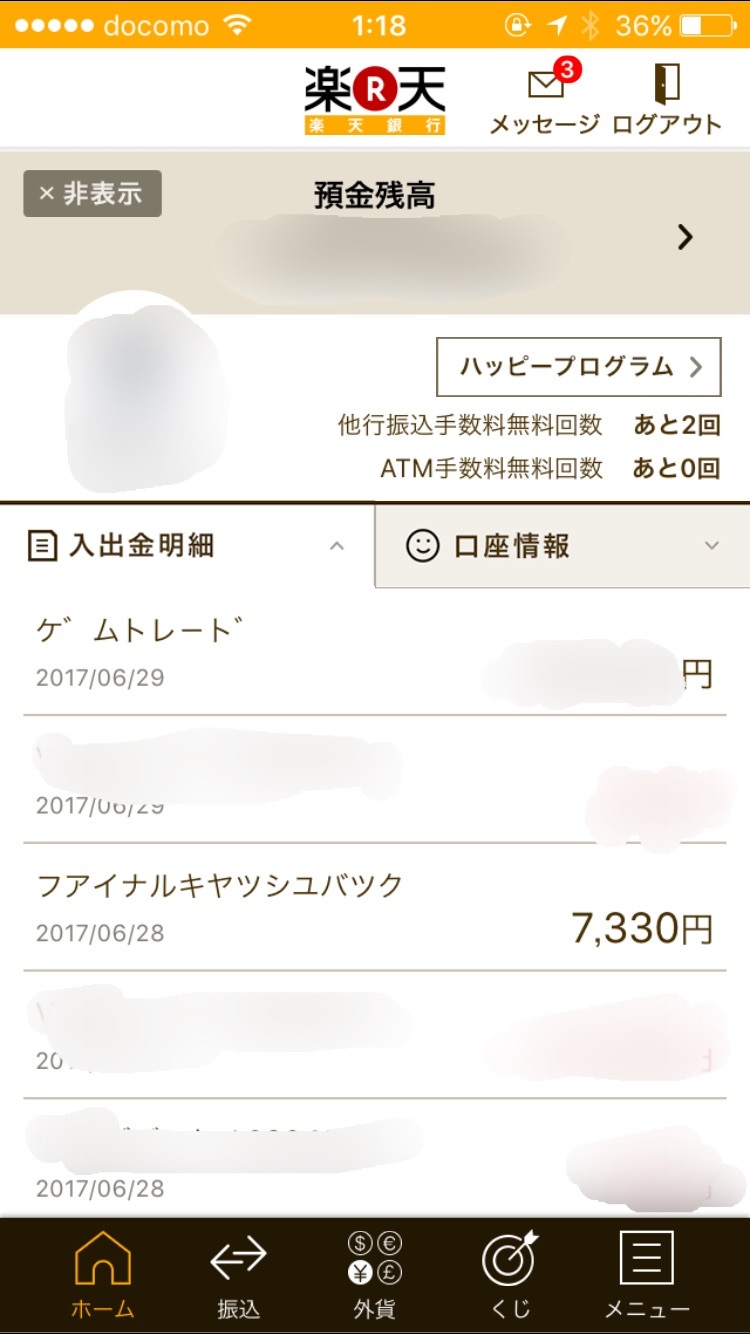Hide the balance with 非表示
Screen dimensions: 750x1334
[x=92, y=194]
